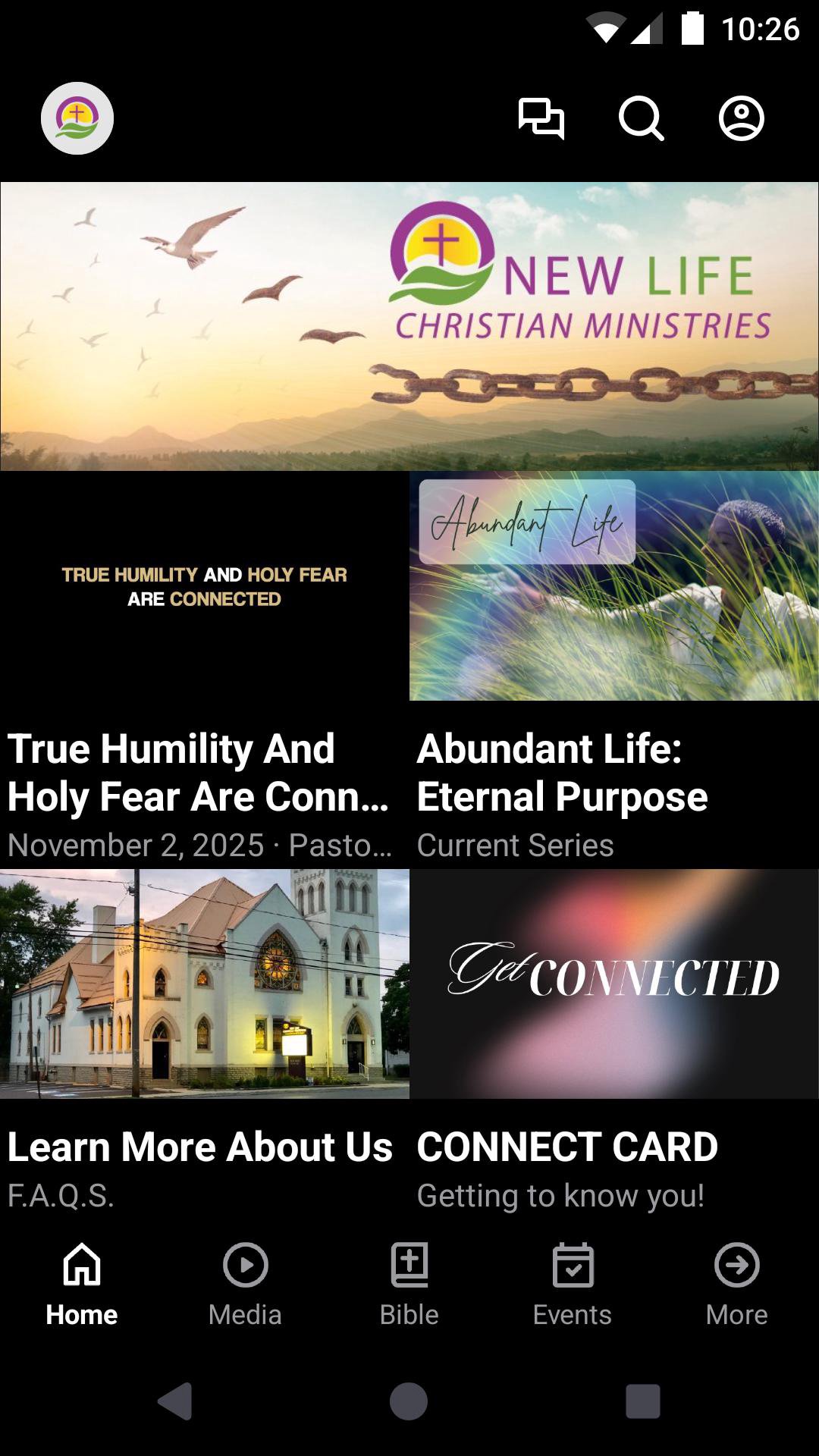Open the New Life Christian Ministries banner
Screen dimensions: 819x1456
tap(409, 326)
